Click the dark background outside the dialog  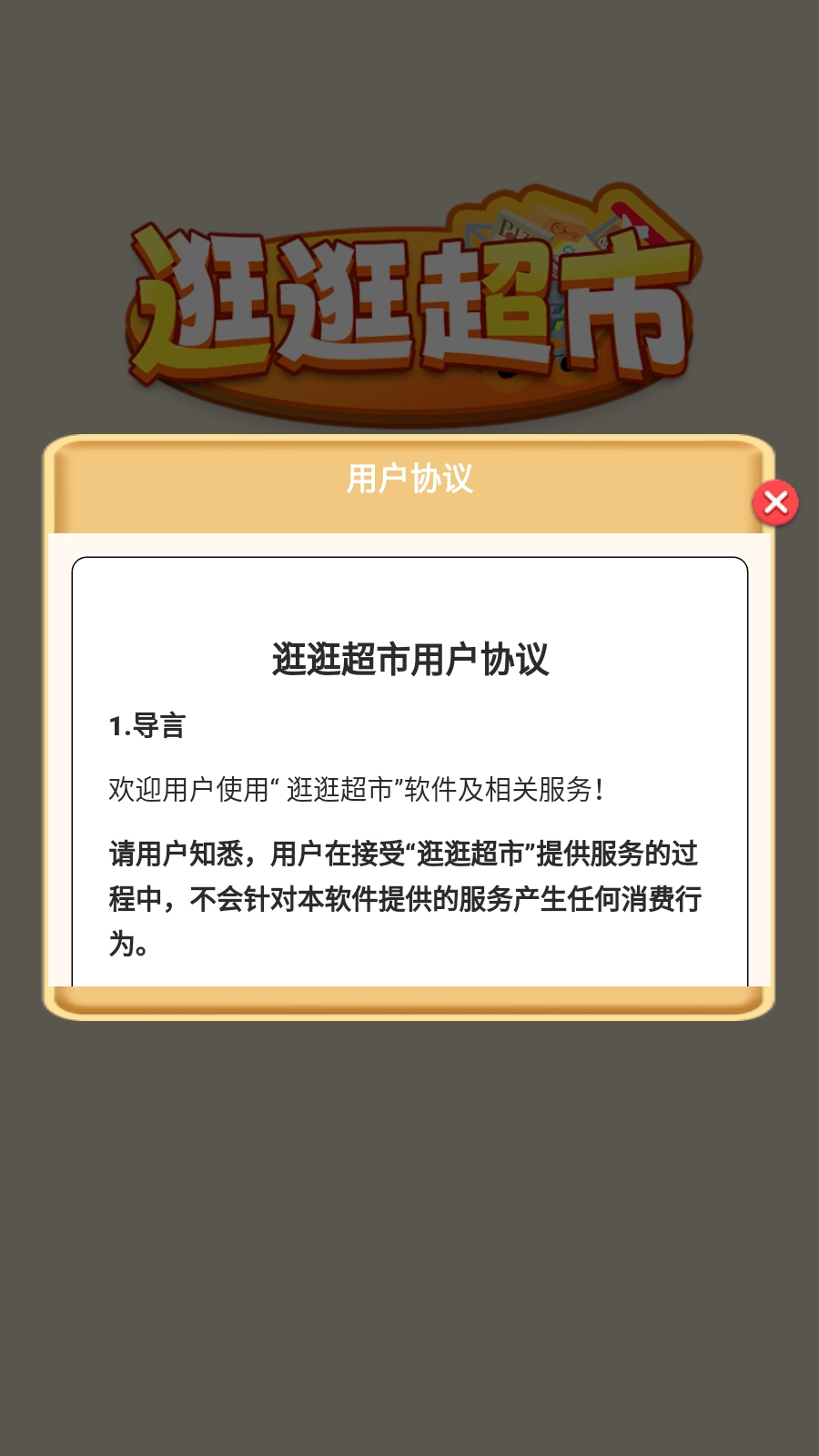point(409,1228)
